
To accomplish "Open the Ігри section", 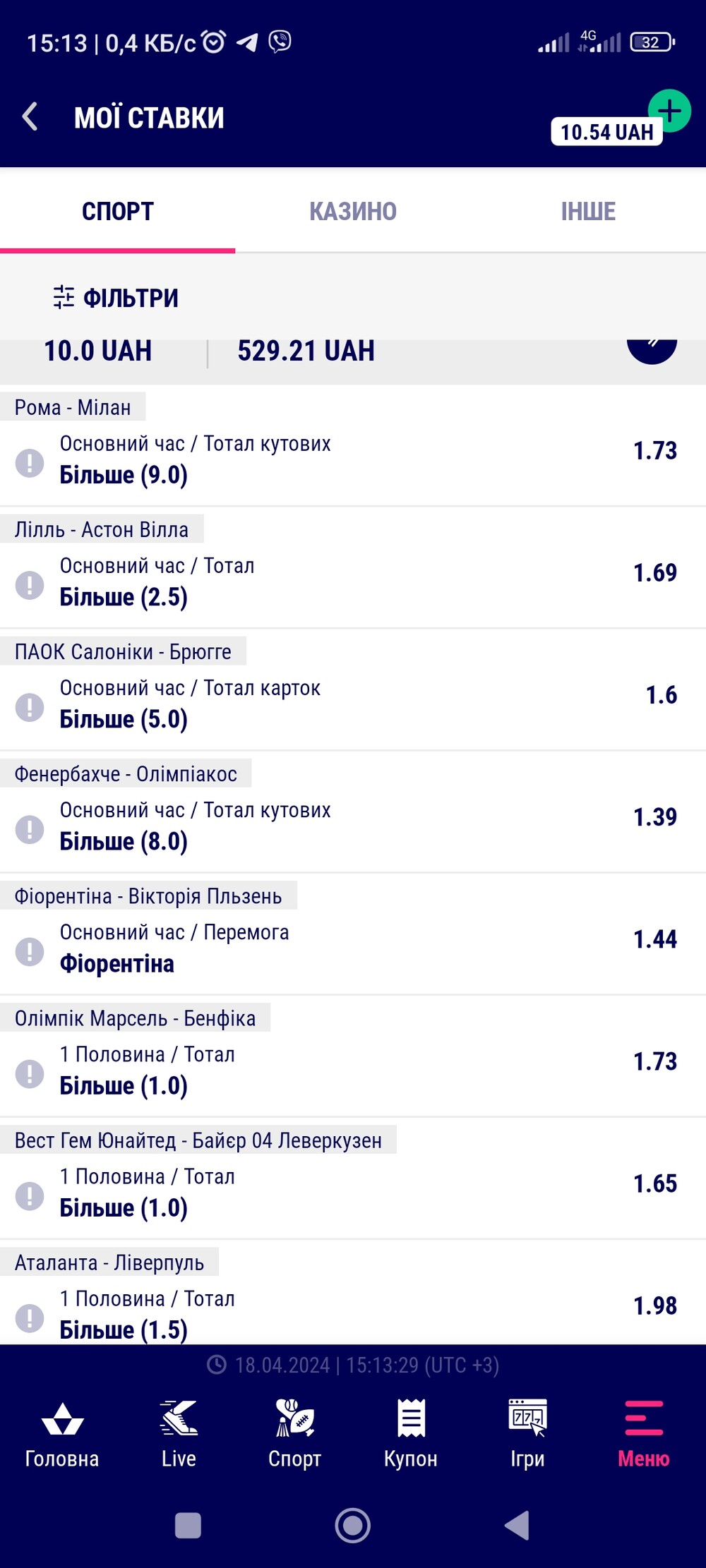I will tap(527, 1434).
